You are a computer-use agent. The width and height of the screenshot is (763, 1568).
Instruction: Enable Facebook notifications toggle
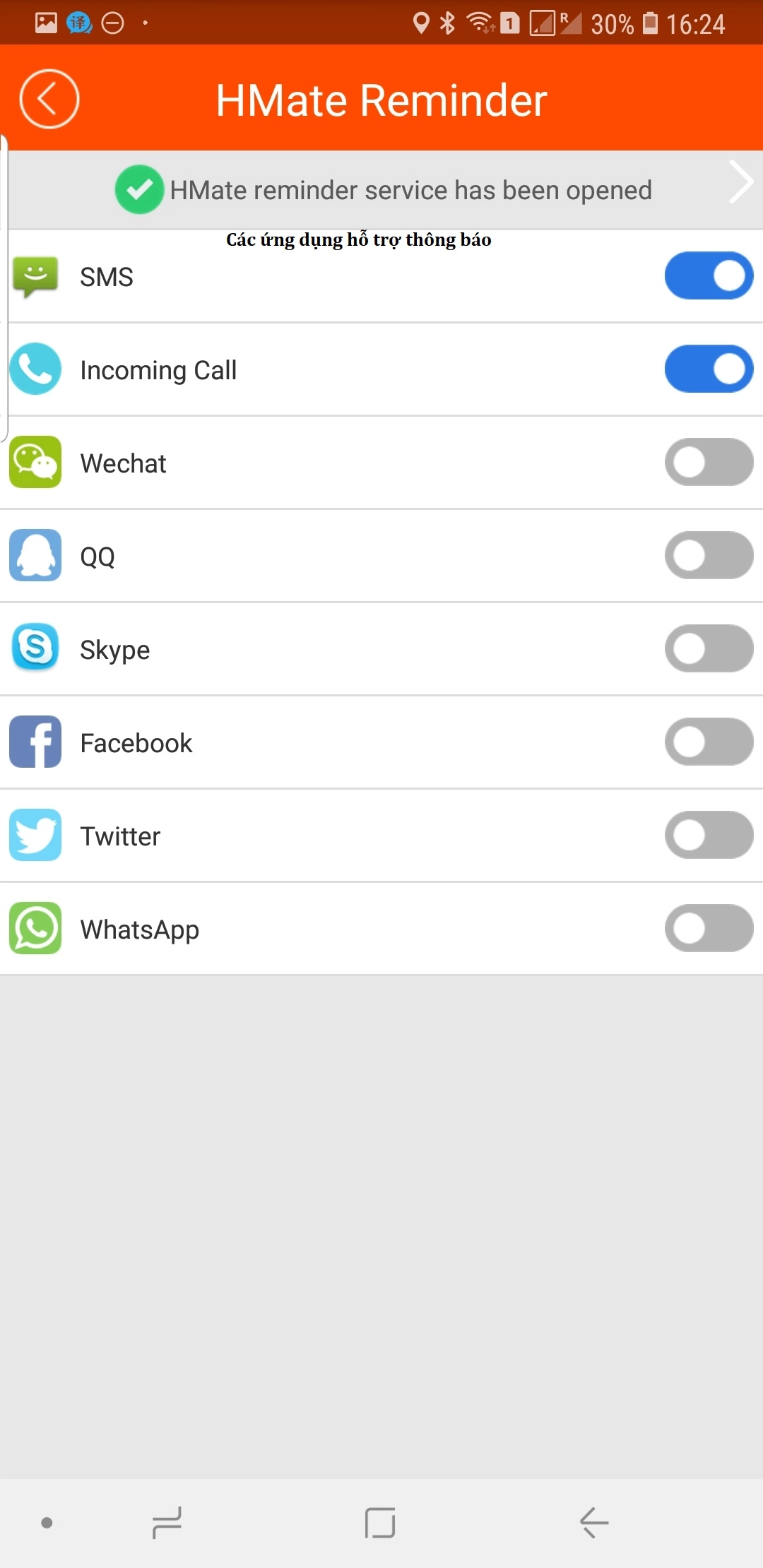pyautogui.click(x=708, y=742)
